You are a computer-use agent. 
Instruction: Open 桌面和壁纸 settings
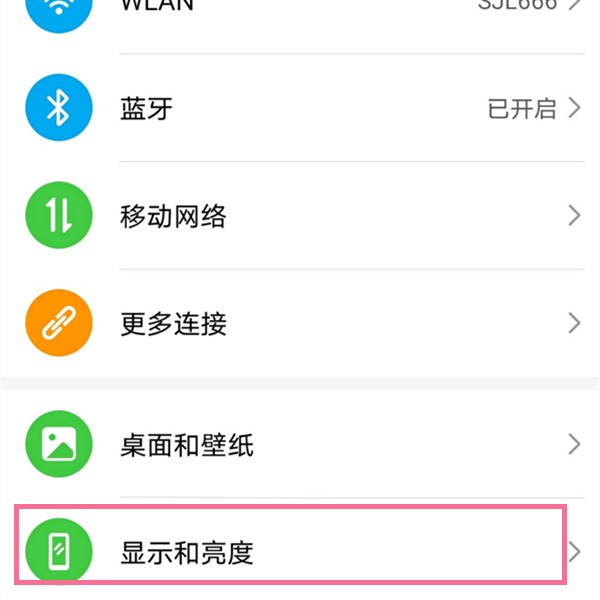tap(300, 444)
